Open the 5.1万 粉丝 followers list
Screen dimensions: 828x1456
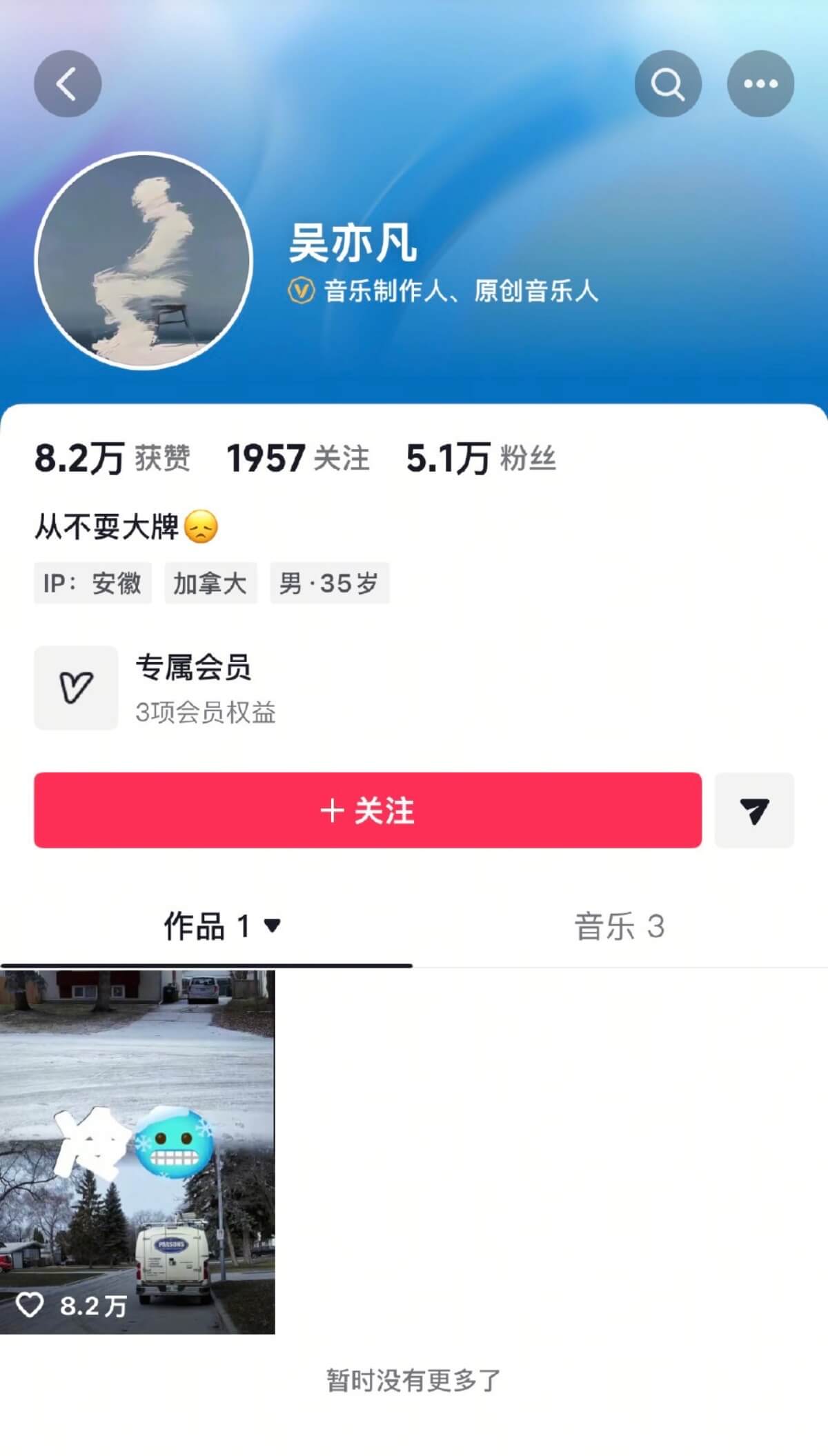(481, 459)
